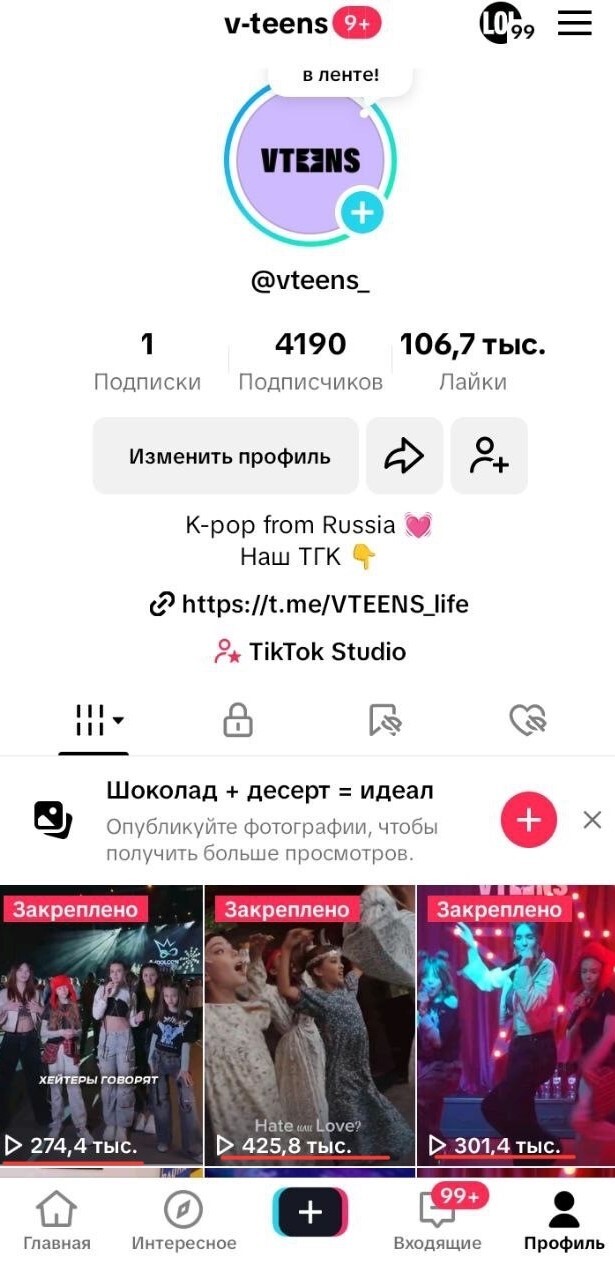This screenshot has width=615, height=1264.
Task: Switch to the private videos lock tab
Action: pyautogui.click(x=238, y=719)
